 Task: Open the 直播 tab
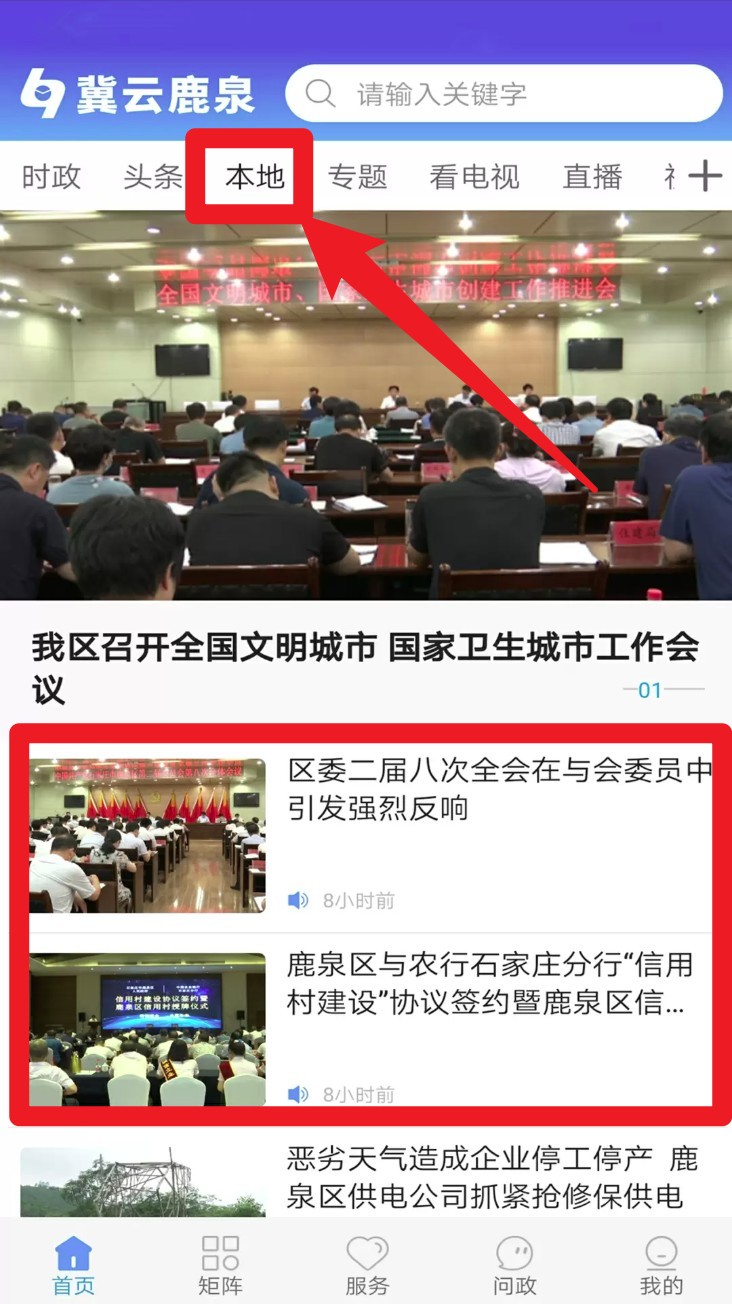tap(592, 177)
